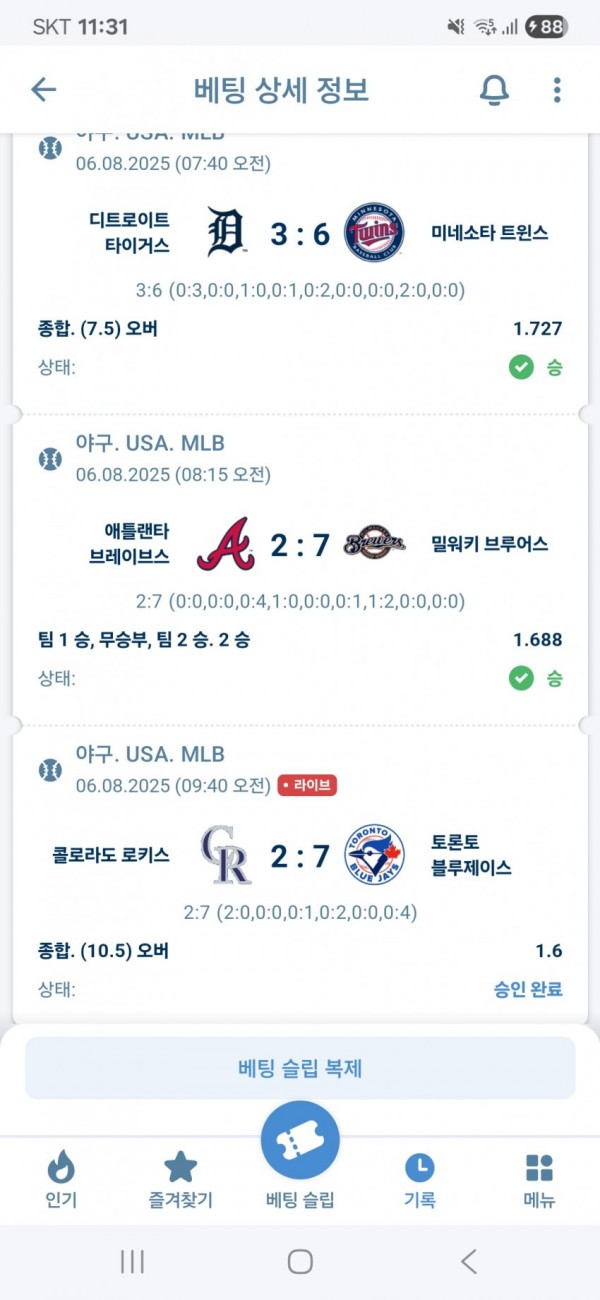Open the 즐겨찾기 tab
This screenshot has height=1300, width=600.
[x=180, y=1179]
